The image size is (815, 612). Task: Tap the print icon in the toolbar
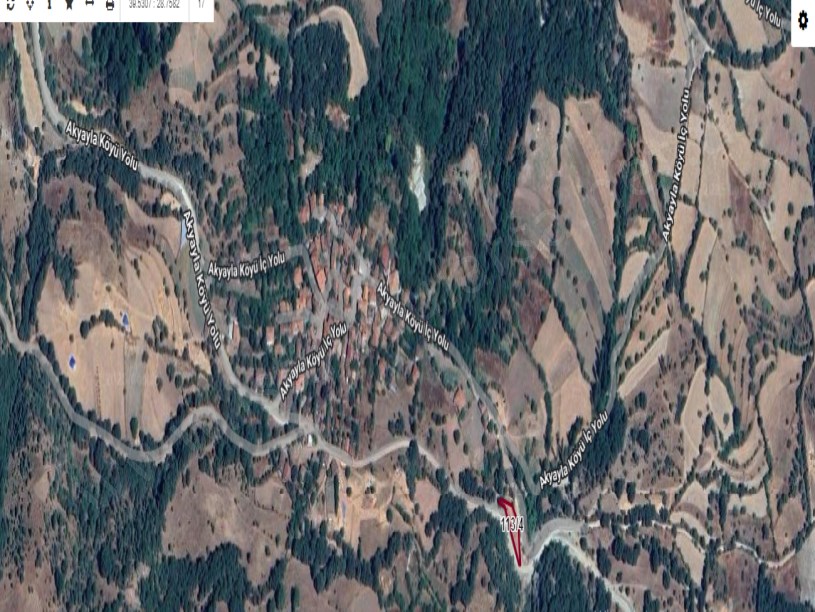click(110, 5)
